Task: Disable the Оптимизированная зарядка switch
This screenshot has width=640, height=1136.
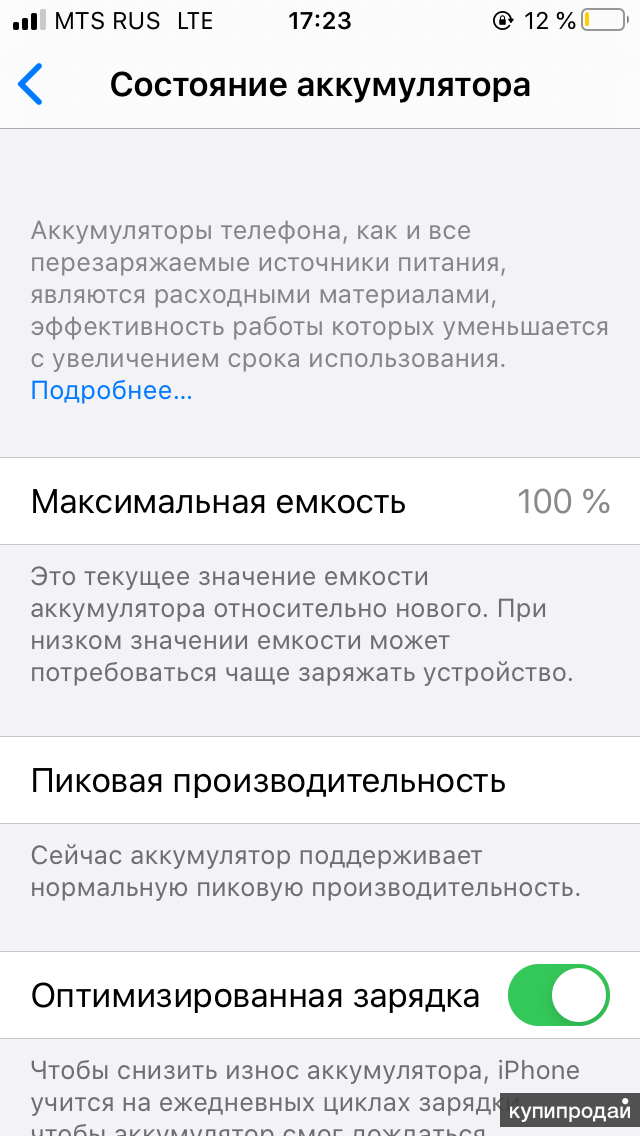Action: (558, 996)
